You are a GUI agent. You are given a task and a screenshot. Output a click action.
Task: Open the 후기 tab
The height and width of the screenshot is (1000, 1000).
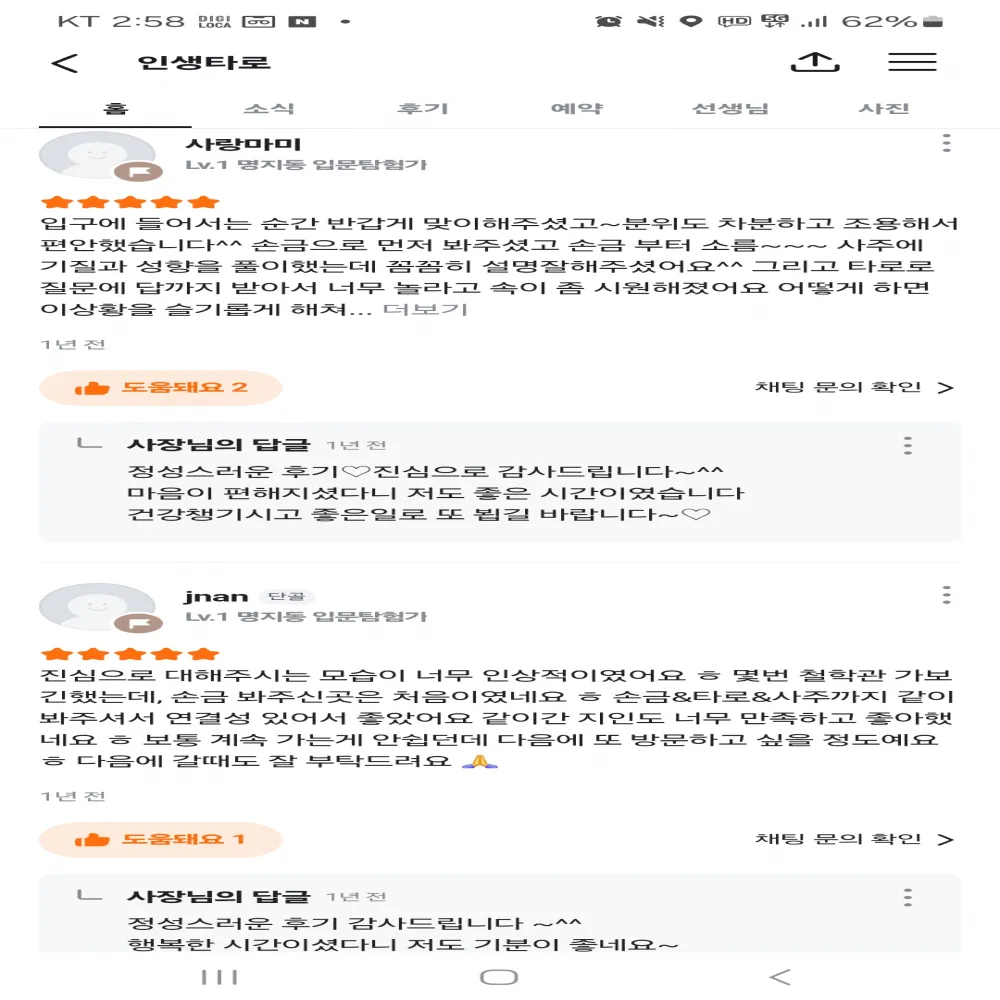coord(422,109)
